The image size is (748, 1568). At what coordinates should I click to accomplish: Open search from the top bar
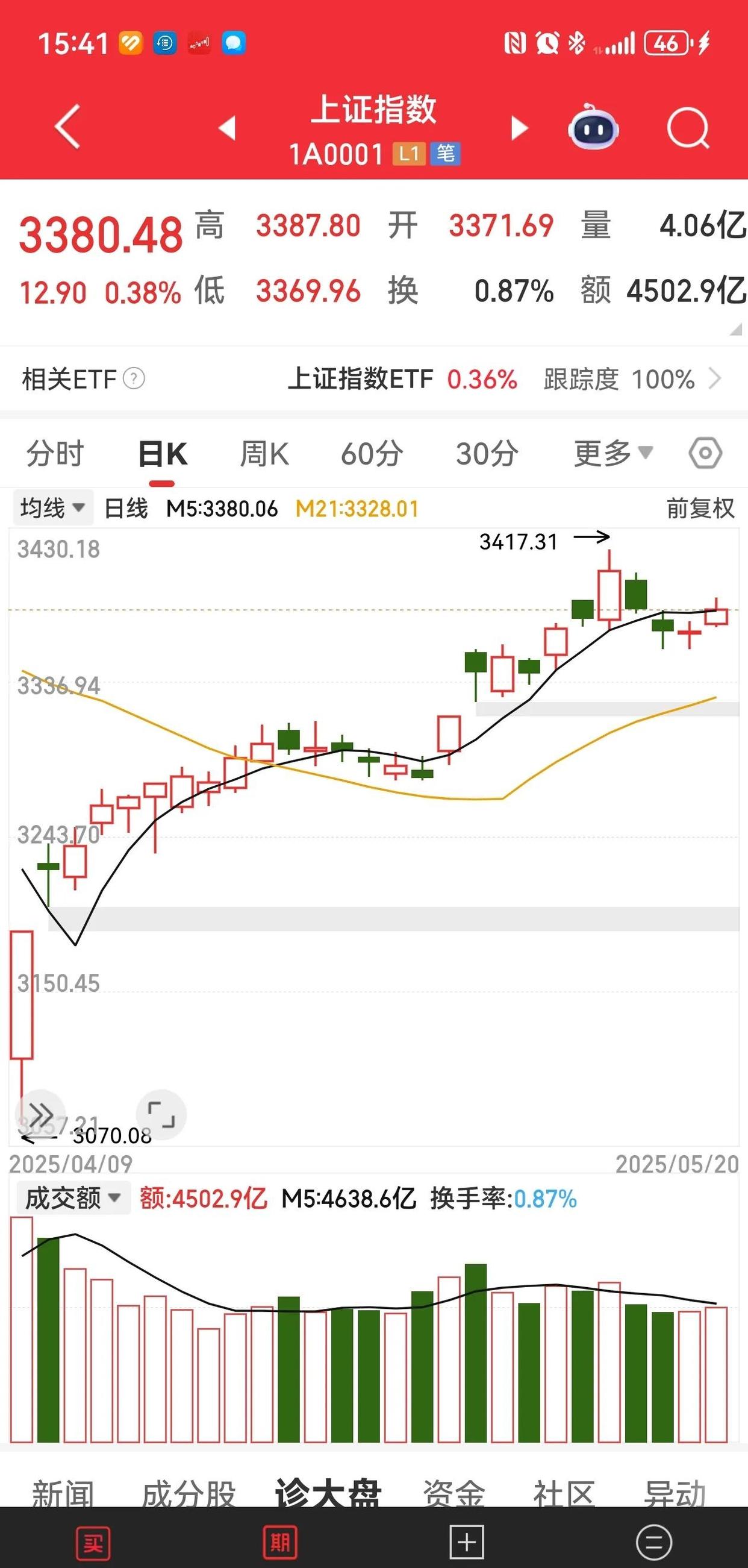(x=688, y=128)
